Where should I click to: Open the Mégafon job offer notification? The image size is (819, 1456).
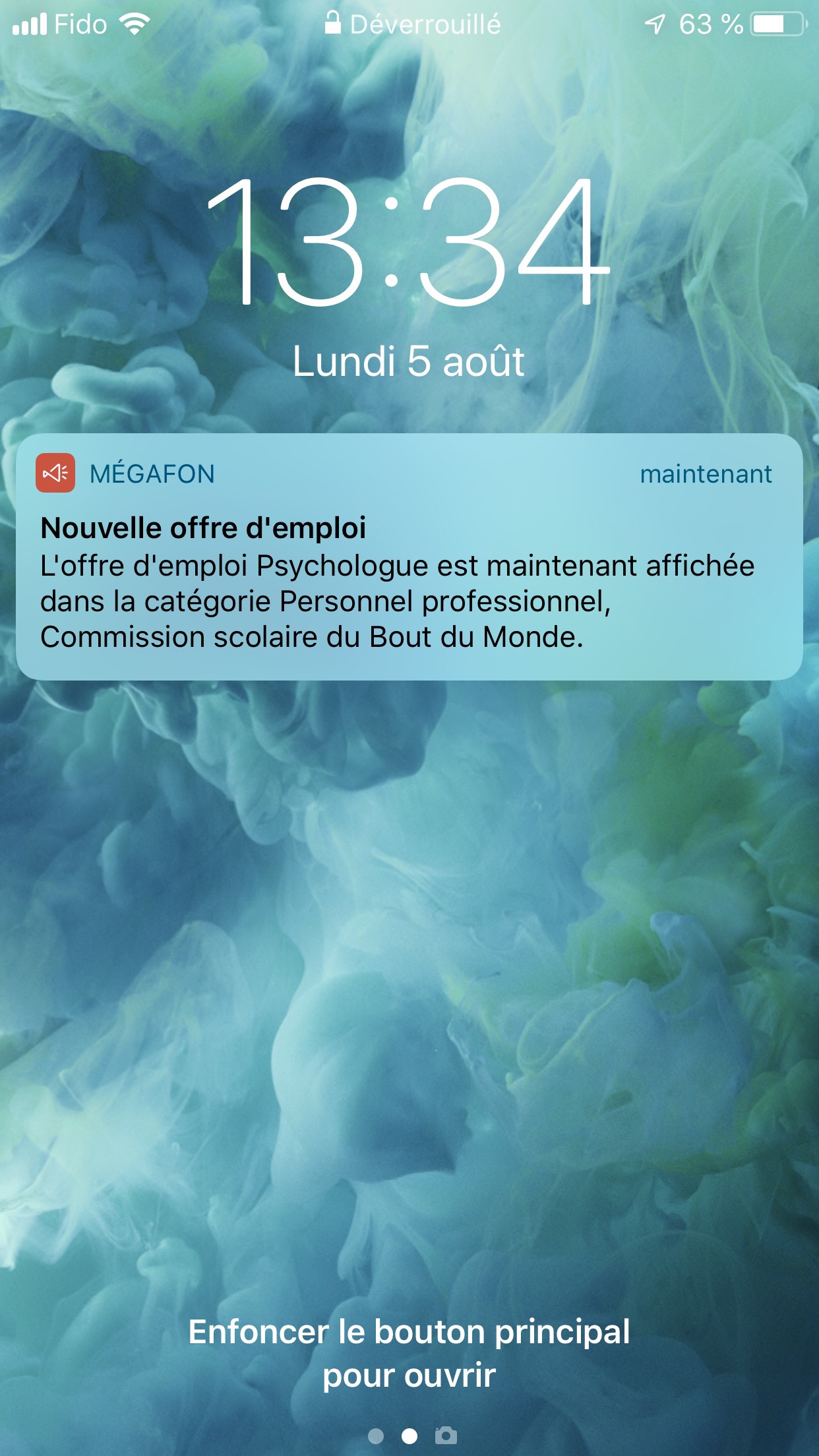click(409, 557)
